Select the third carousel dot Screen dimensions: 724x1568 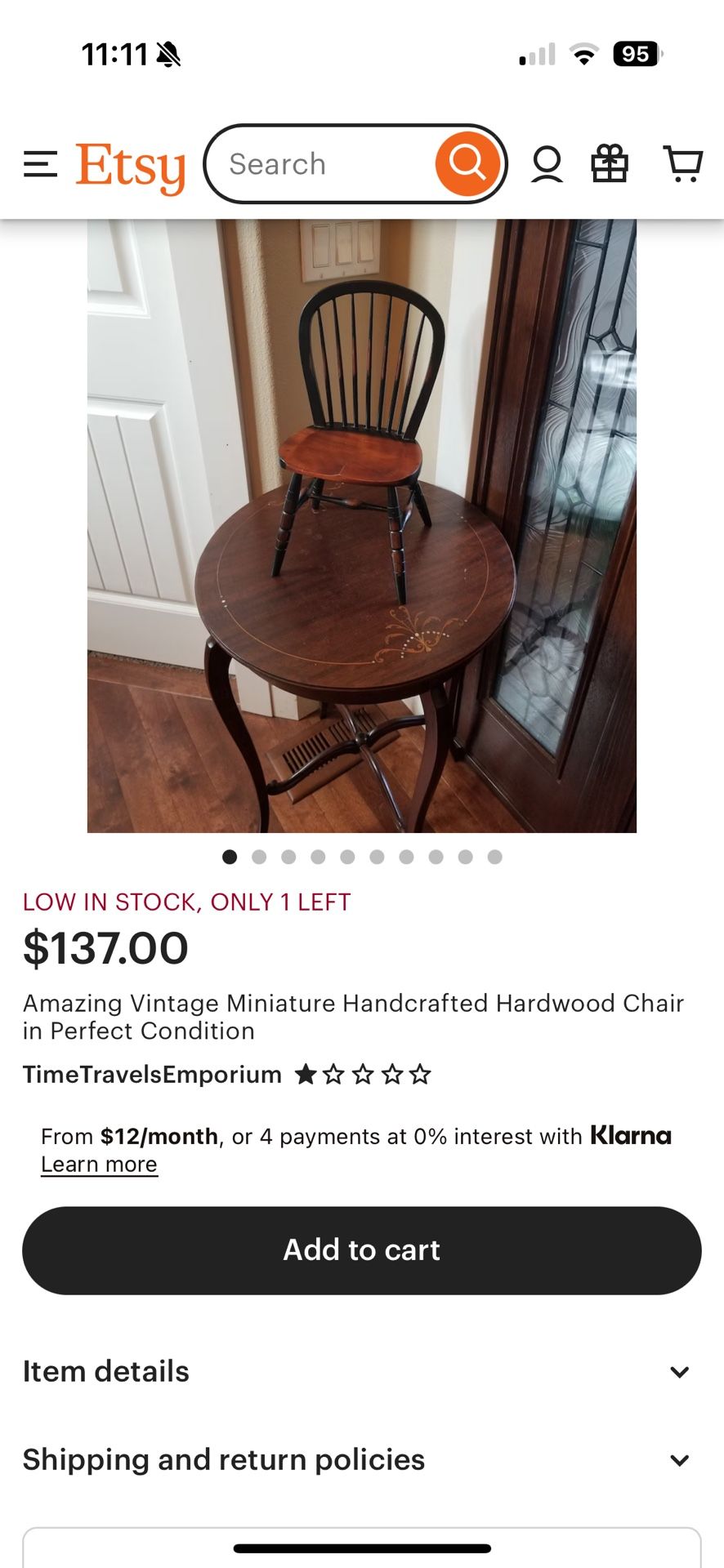tap(288, 857)
